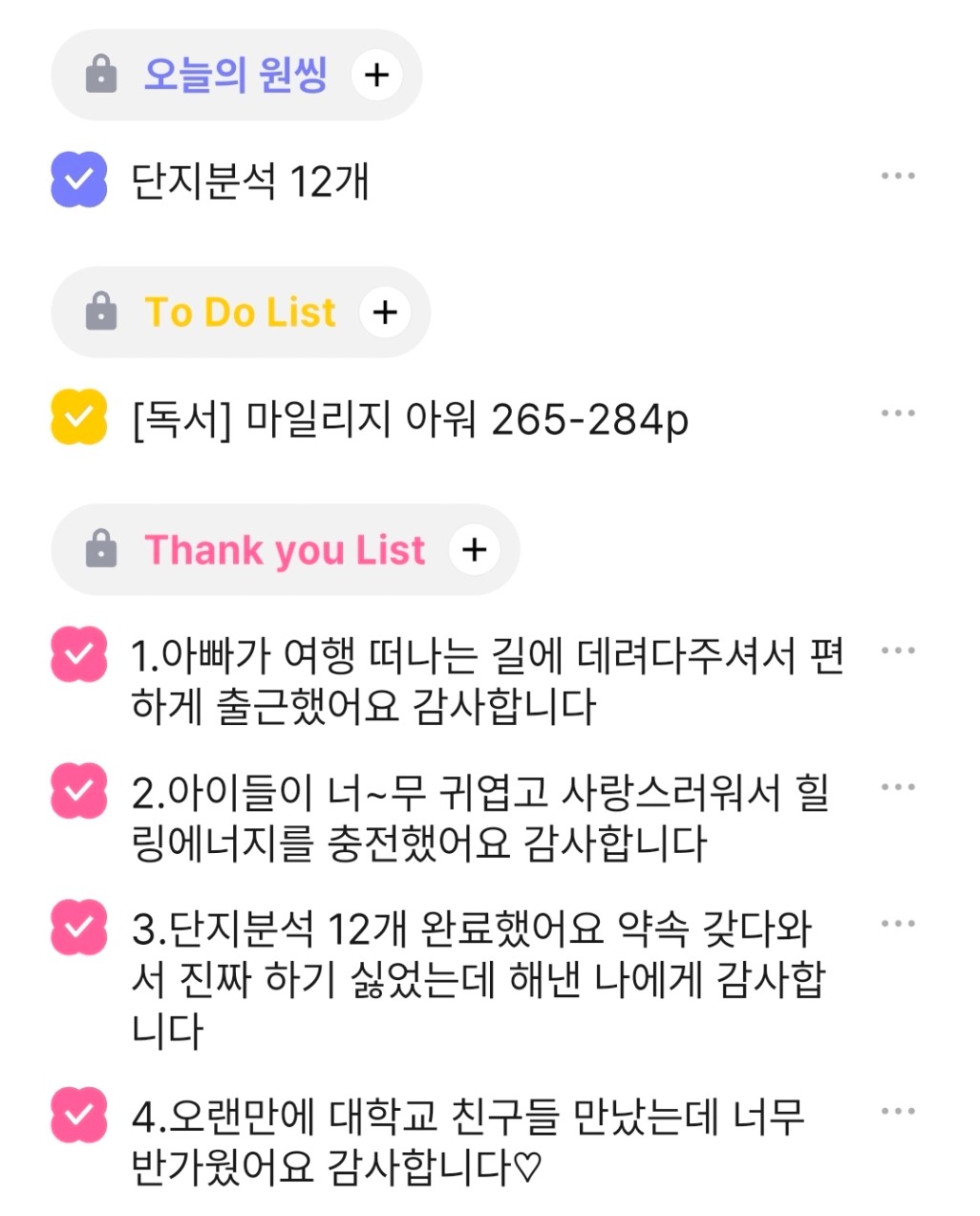Open more options for [독서] 마일리지 아워
This screenshot has width=980, height=1216.
[x=898, y=414]
